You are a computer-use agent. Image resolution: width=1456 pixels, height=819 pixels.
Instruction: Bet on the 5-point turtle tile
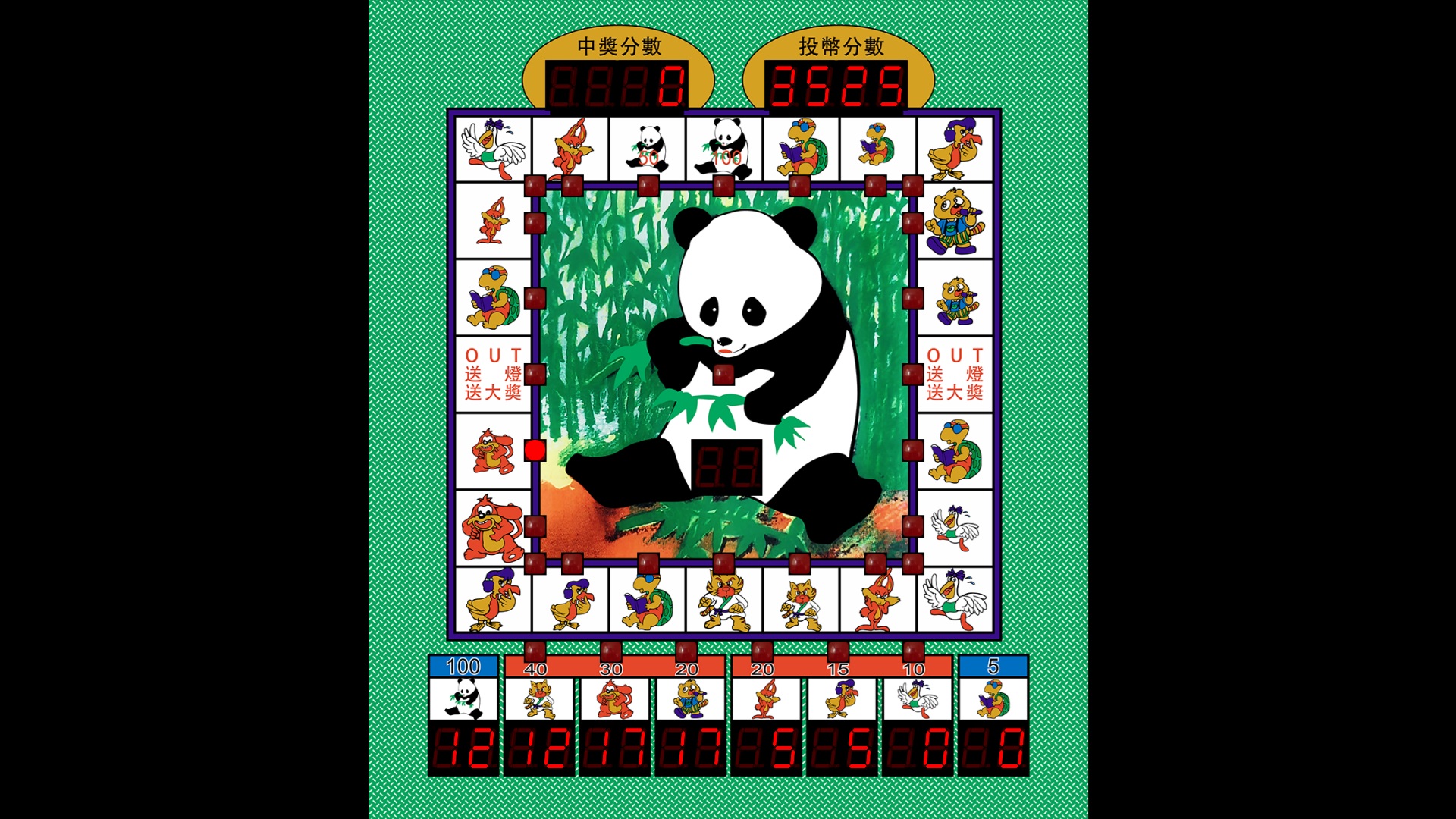(x=993, y=698)
